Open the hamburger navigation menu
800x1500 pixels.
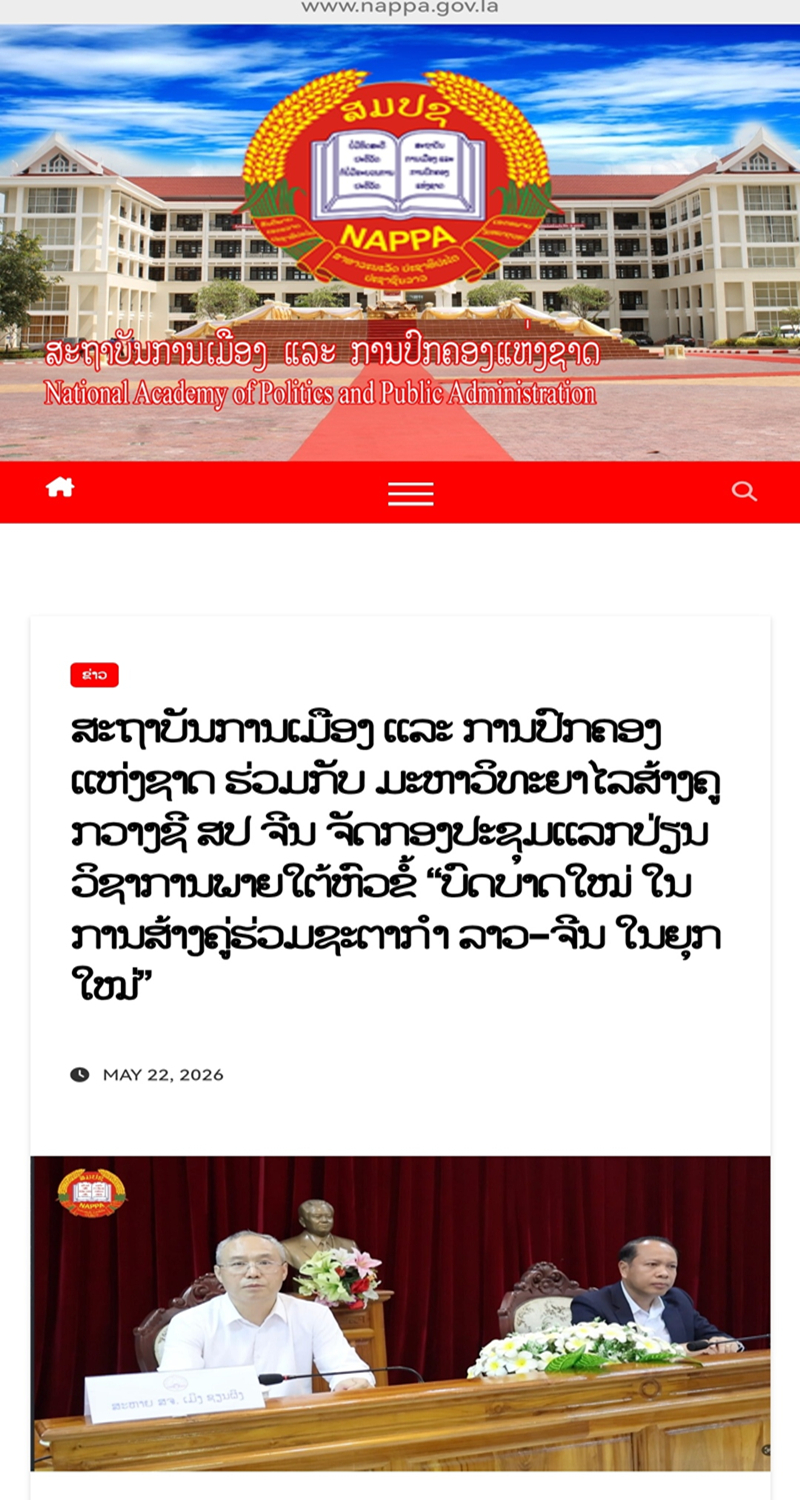coord(411,493)
